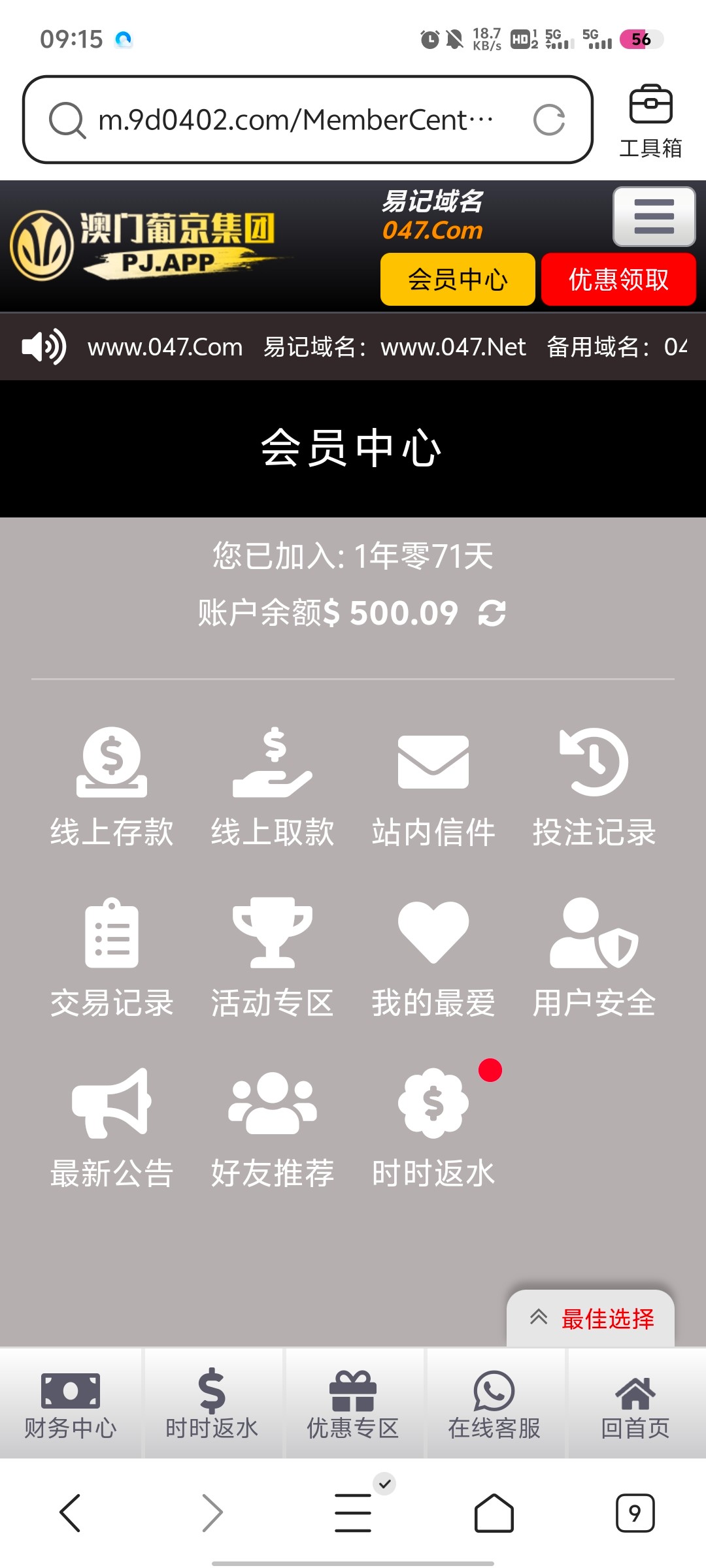Open 交易记录 transaction records

(112, 958)
